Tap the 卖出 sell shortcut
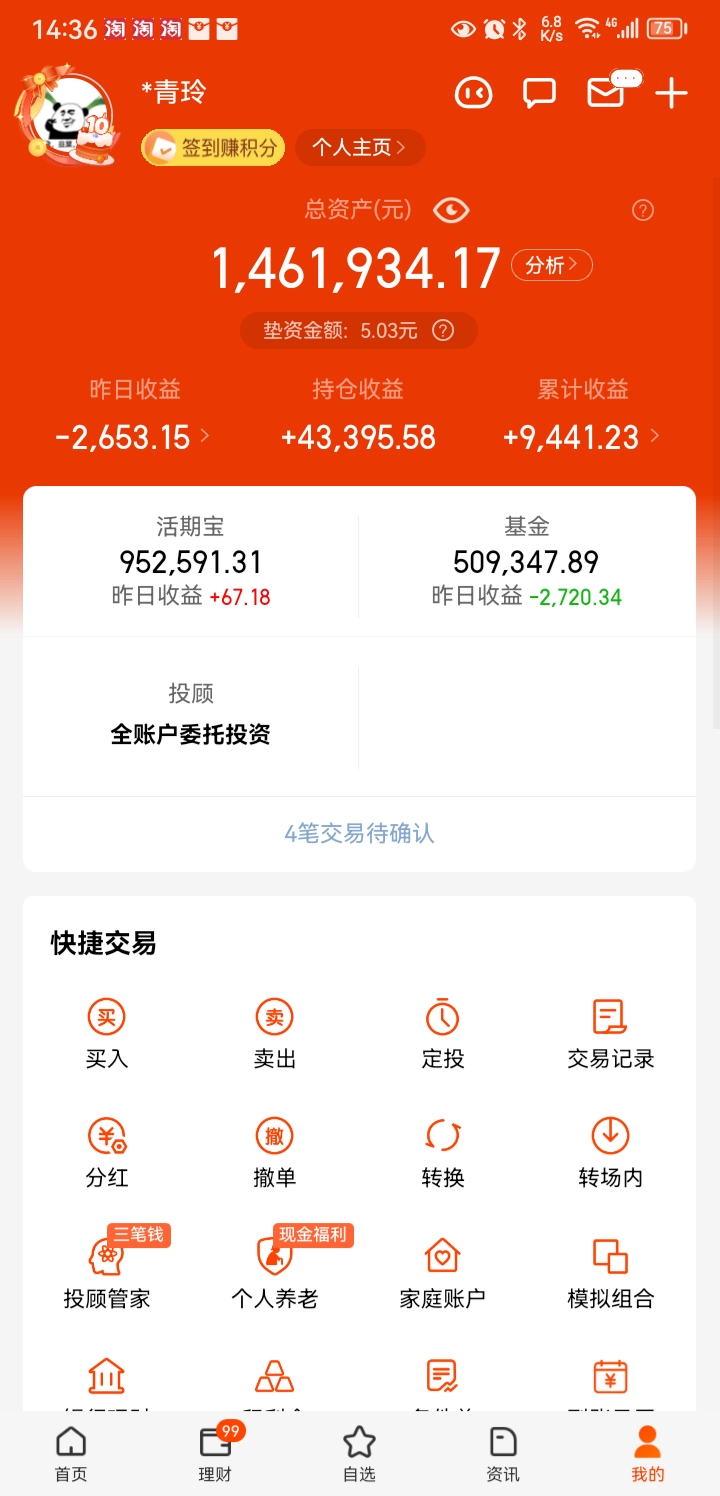This screenshot has height=1496, width=720. pos(275,1034)
